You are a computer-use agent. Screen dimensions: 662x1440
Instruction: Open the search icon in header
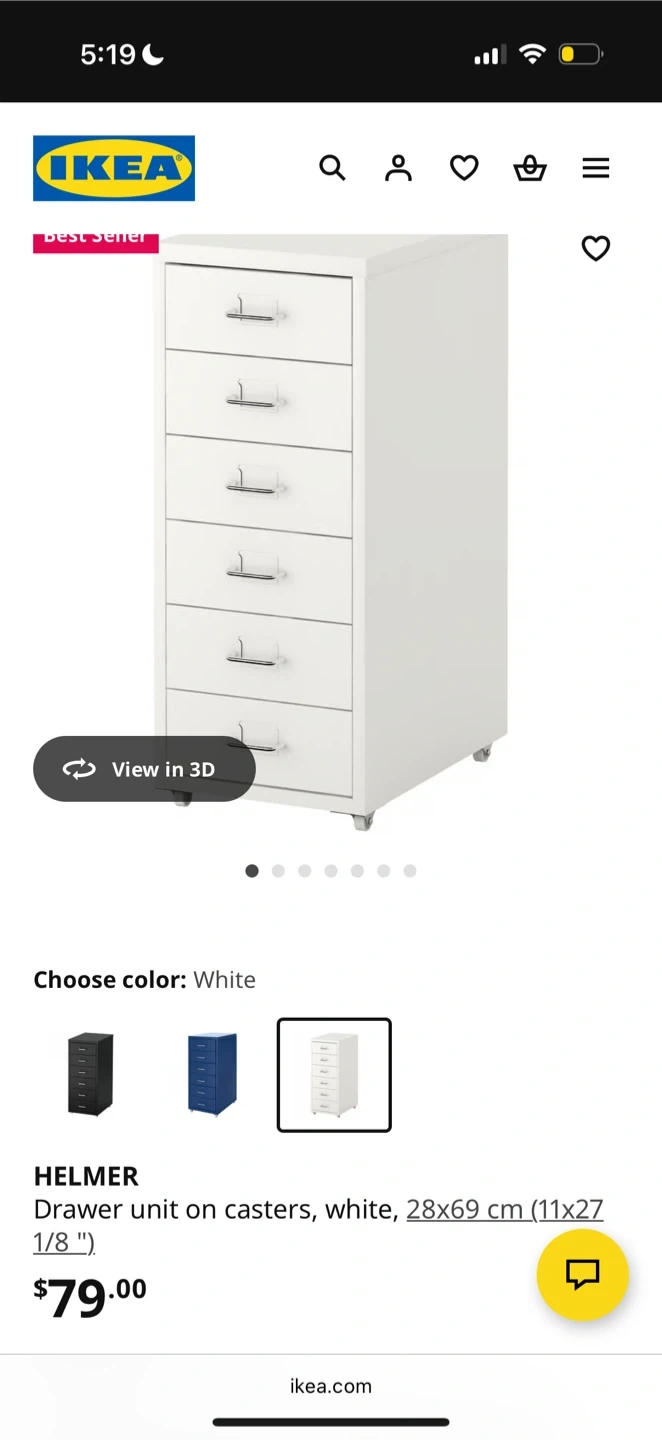click(x=332, y=168)
